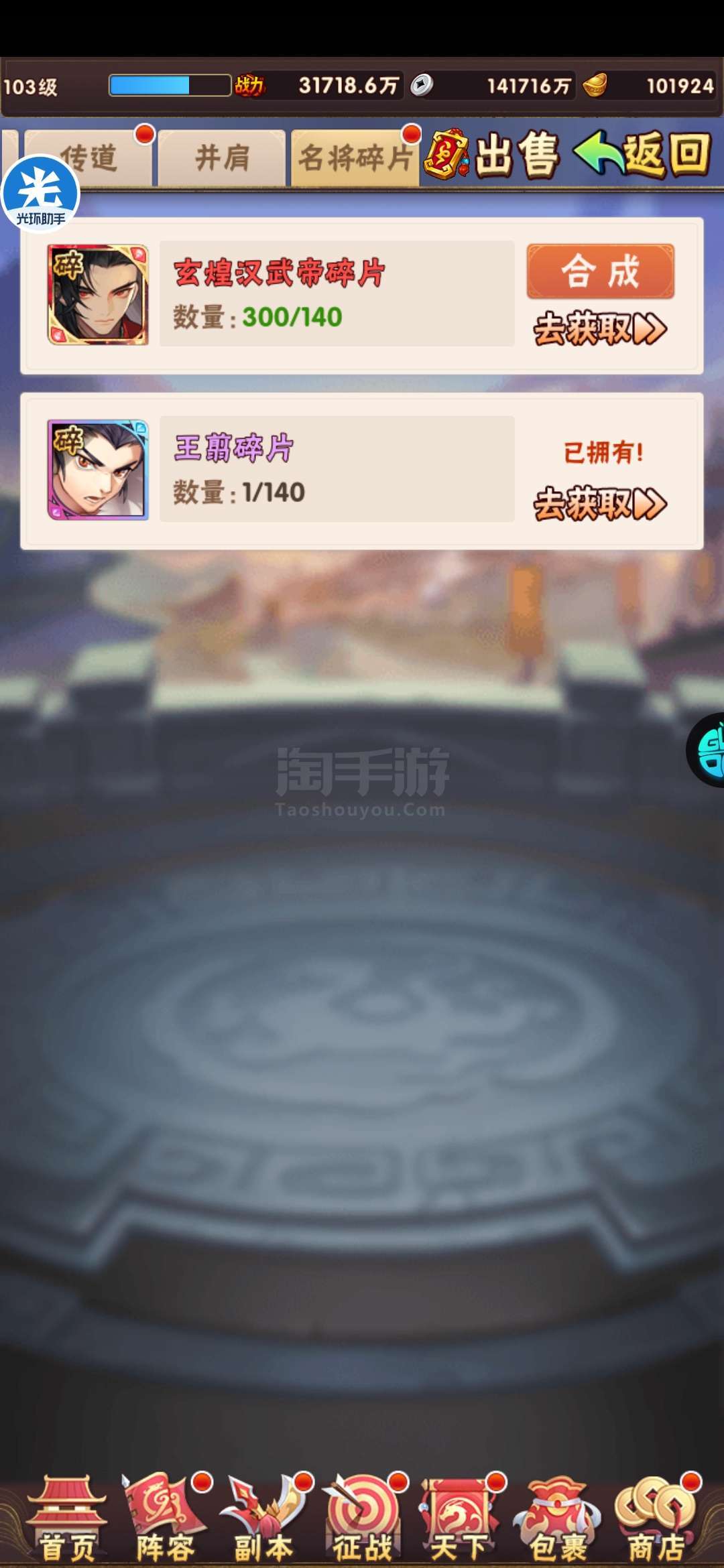Open the 副本 dungeon tab
This screenshot has height=1568, width=724.
pos(264,1519)
